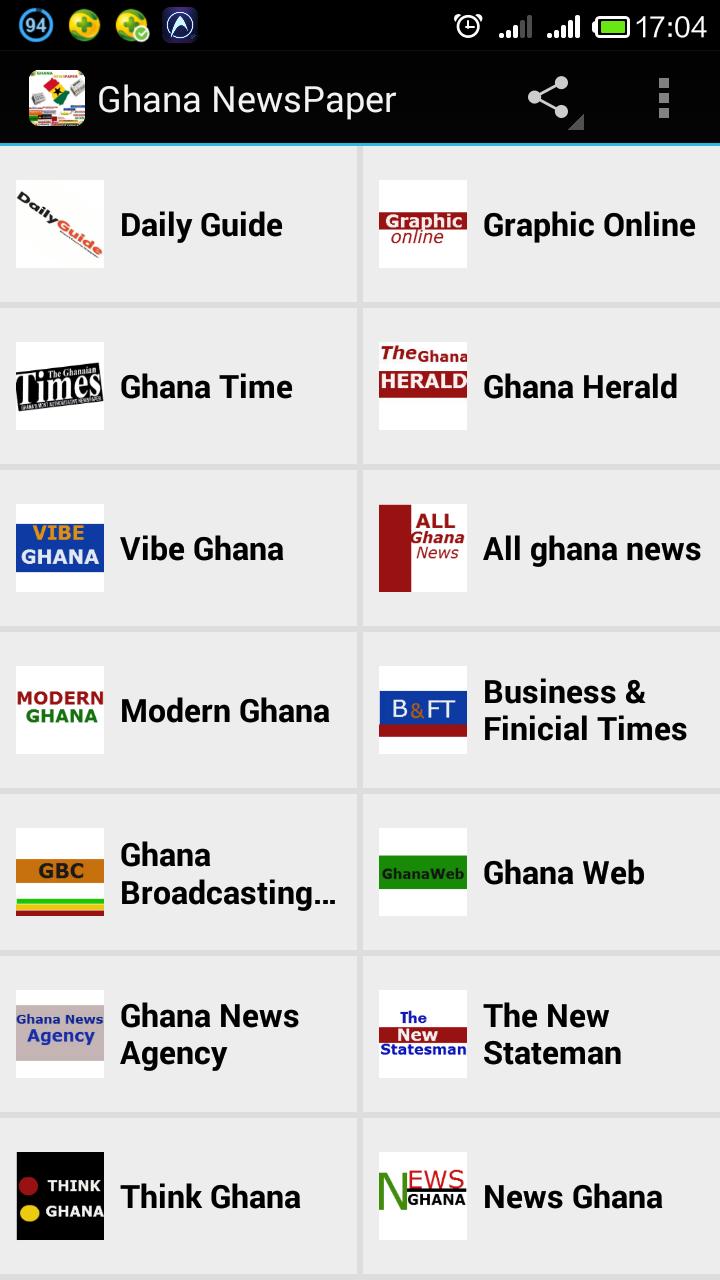Choose Modern Ghana

click(x=178, y=711)
